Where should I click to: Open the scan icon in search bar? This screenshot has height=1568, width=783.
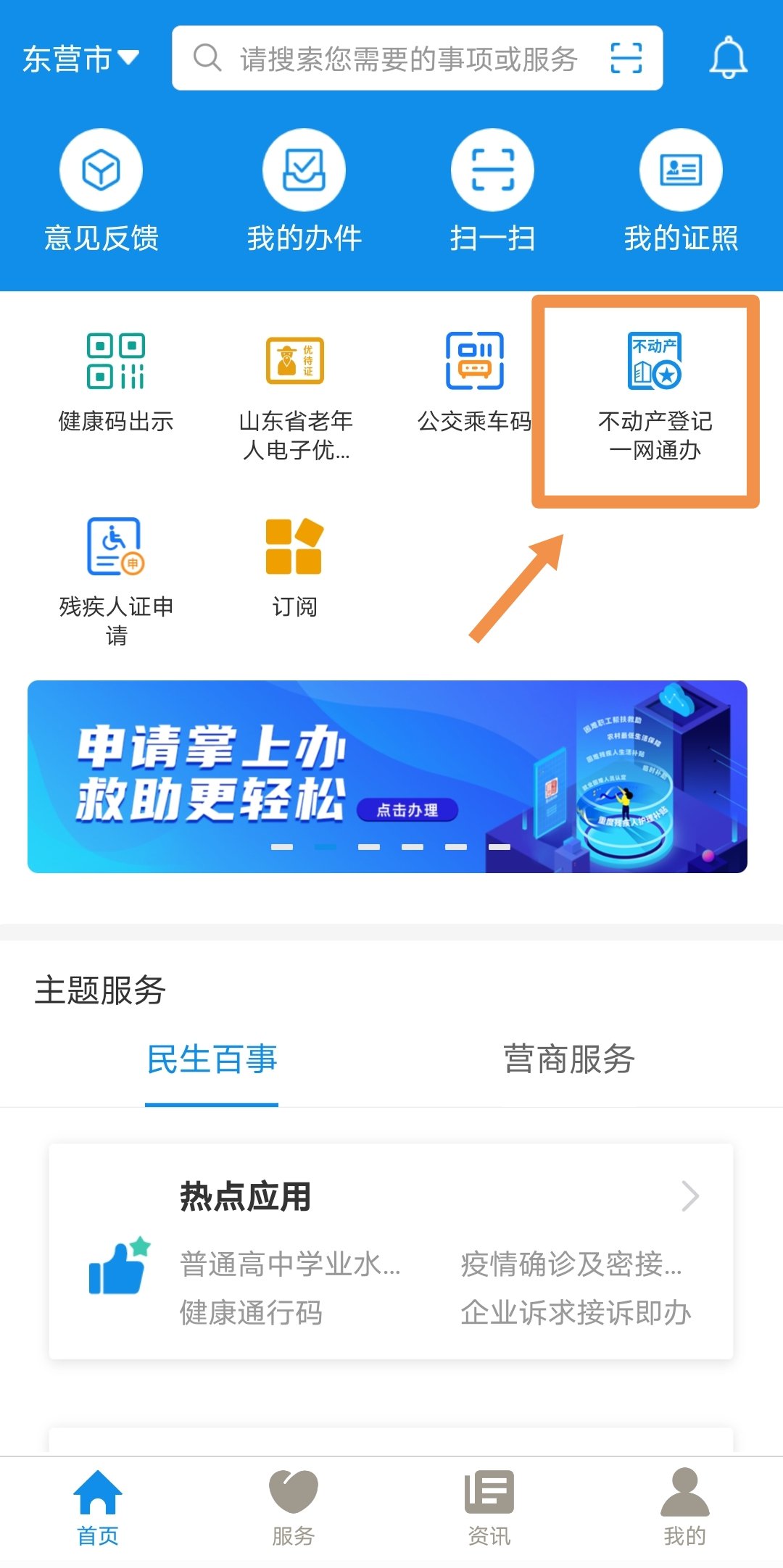point(626,58)
